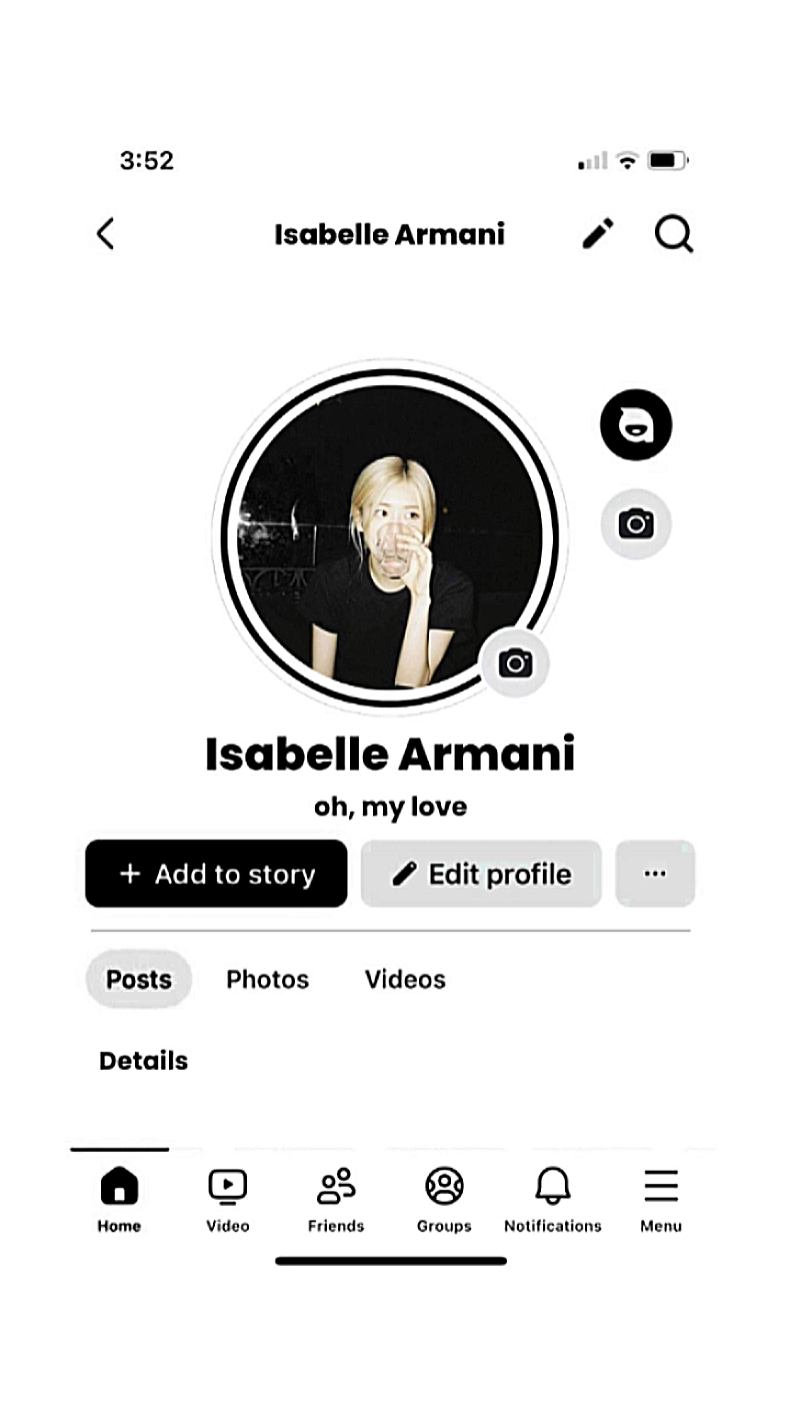Screen dimensions: 790x1405
Task: Select the Posts tab
Action: point(139,979)
